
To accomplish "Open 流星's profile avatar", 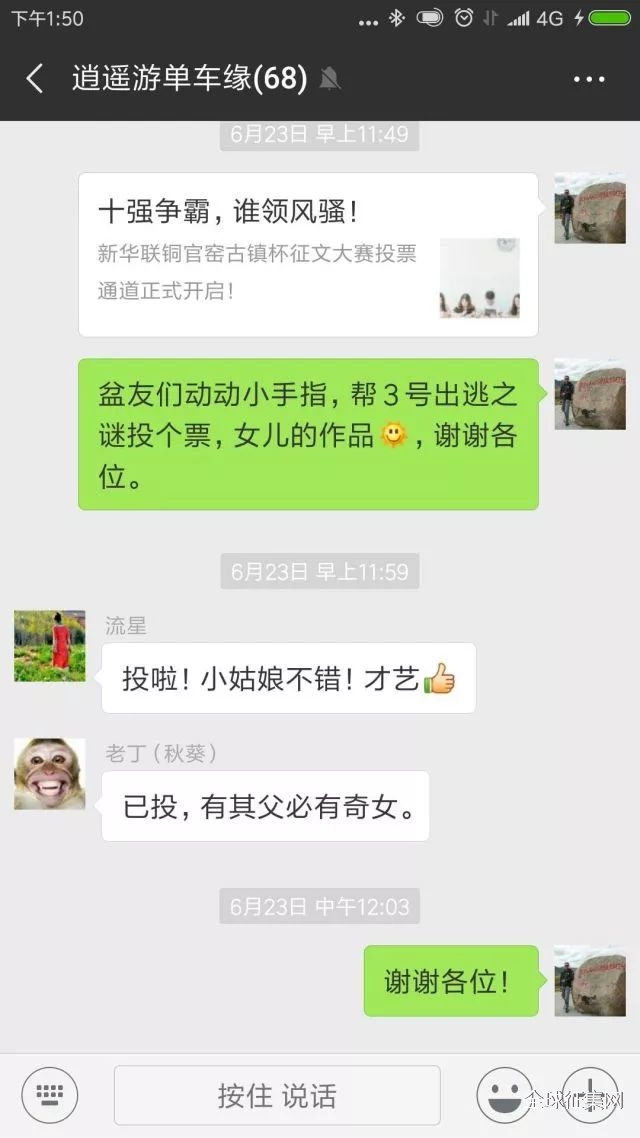I will click(x=49, y=645).
